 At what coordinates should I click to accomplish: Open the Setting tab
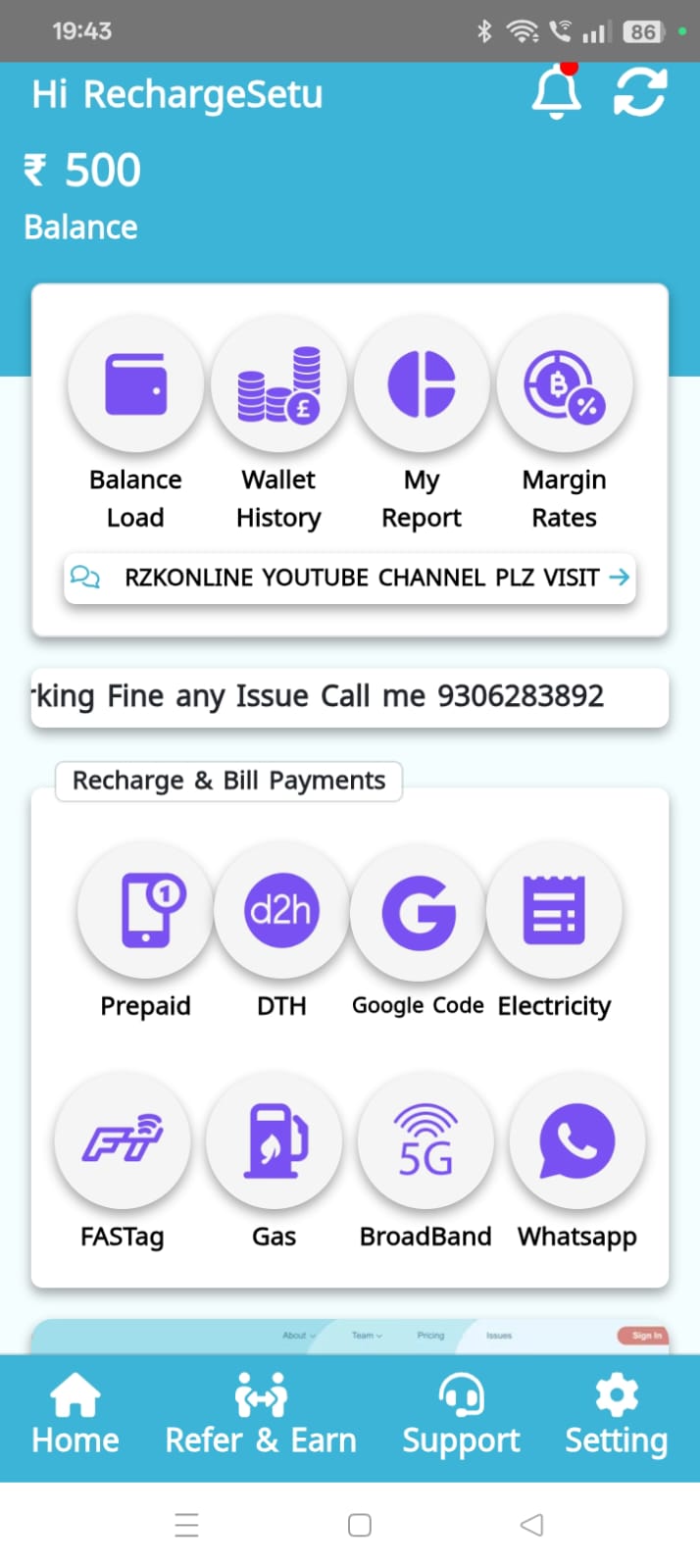(x=616, y=1416)
